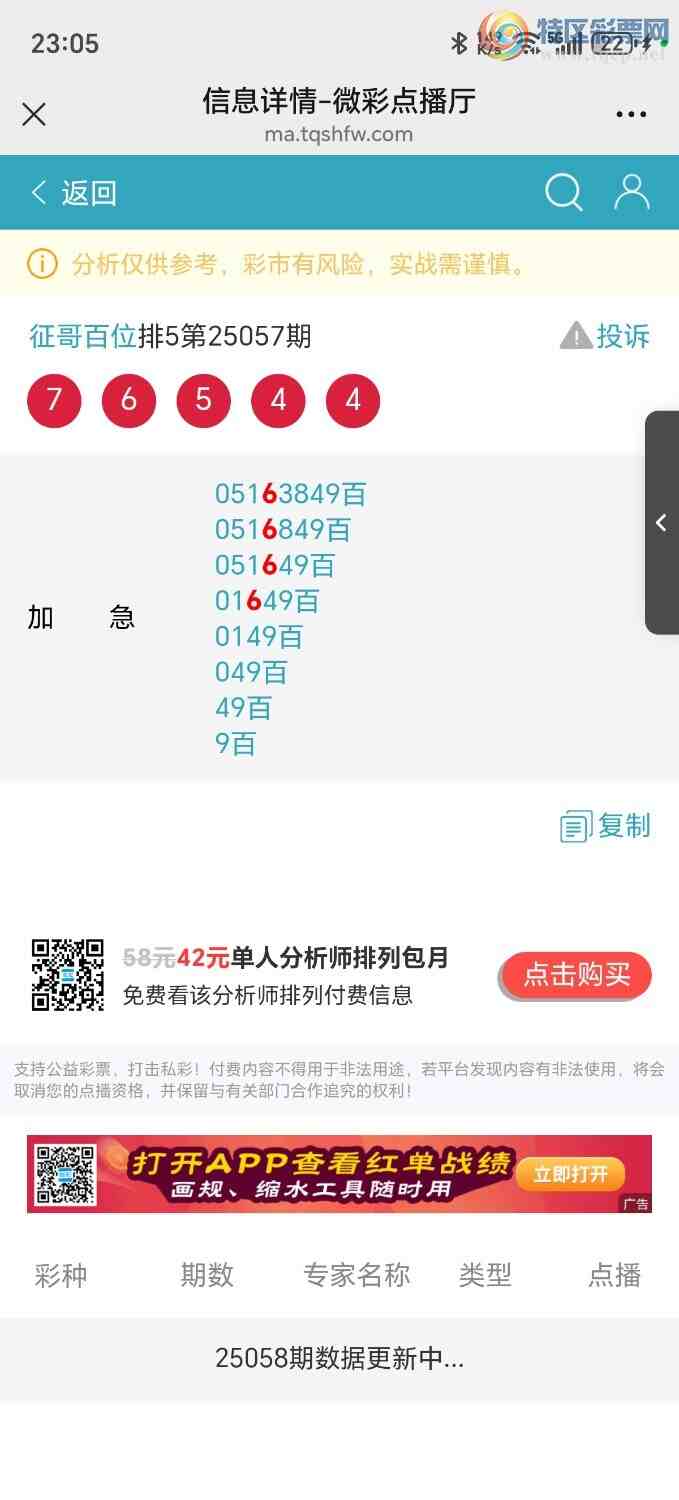Tap the 点击购买 purchase button
This screenshot has height=1500, width=679.
pos(576,975)
